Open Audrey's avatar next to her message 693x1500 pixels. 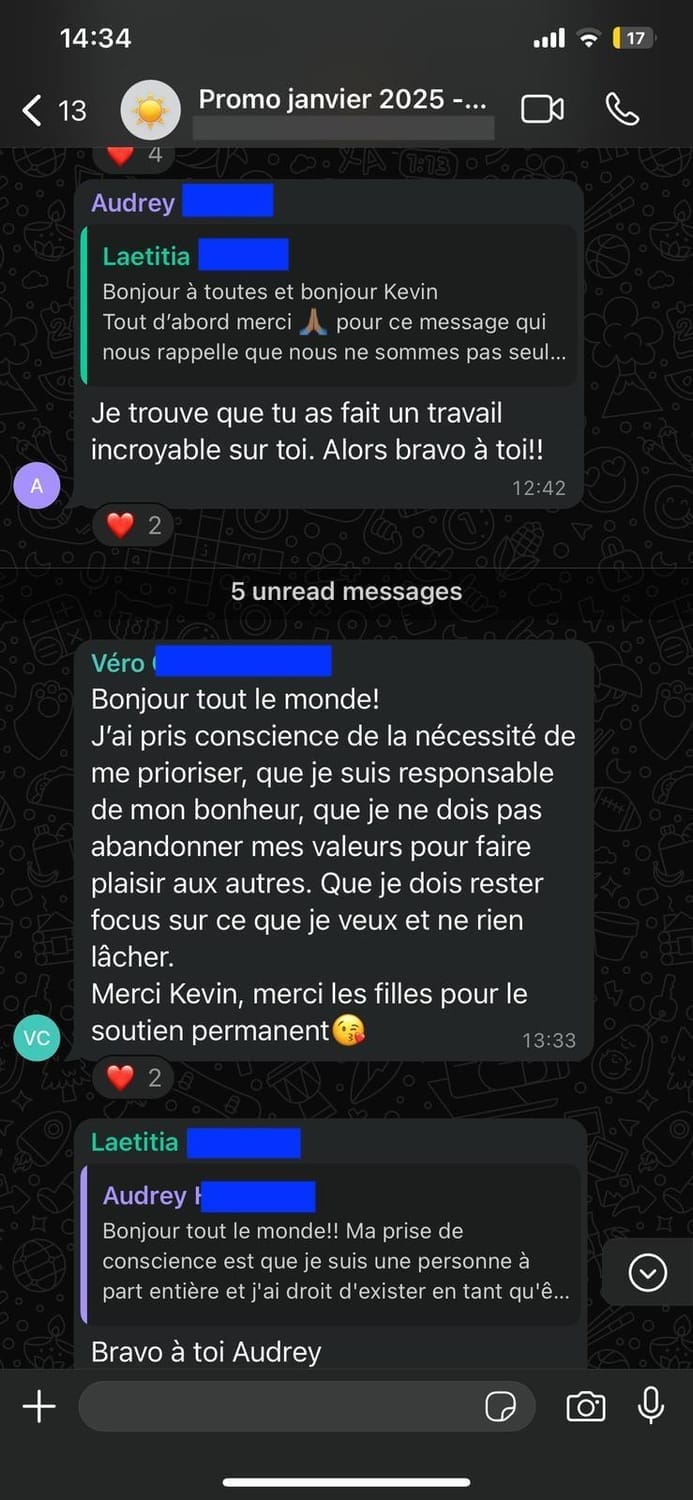[37, 487]
